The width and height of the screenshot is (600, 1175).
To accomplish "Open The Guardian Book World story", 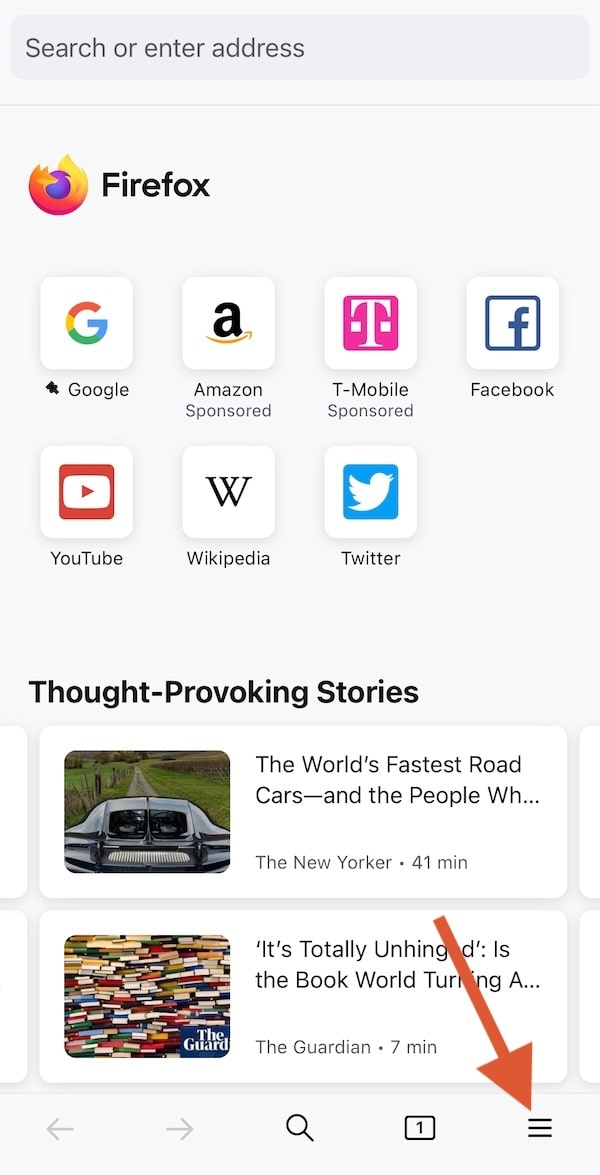I will point(303,997).
